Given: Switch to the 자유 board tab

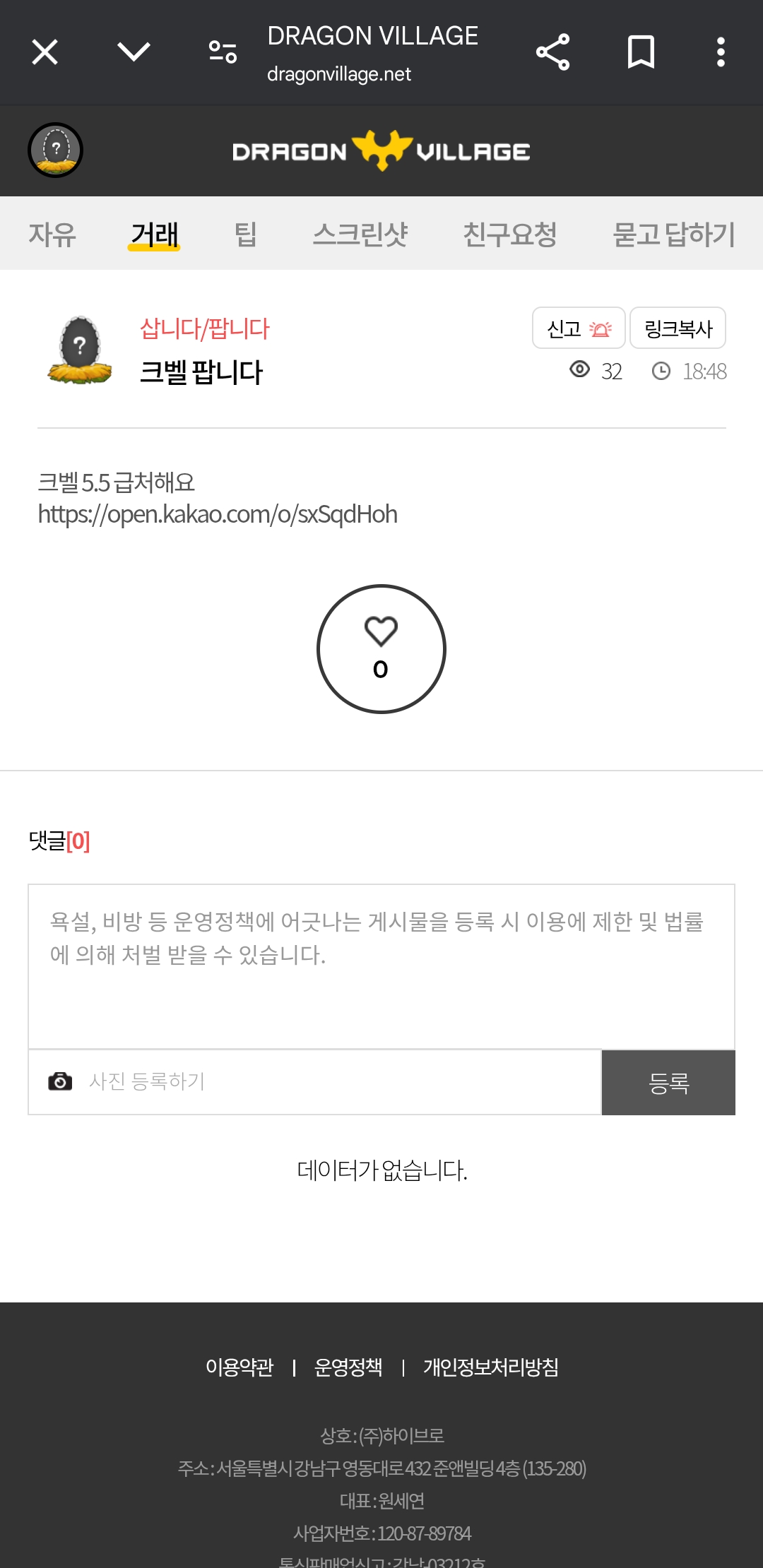Looking at the screenshot, I should [x=52, y=234].
